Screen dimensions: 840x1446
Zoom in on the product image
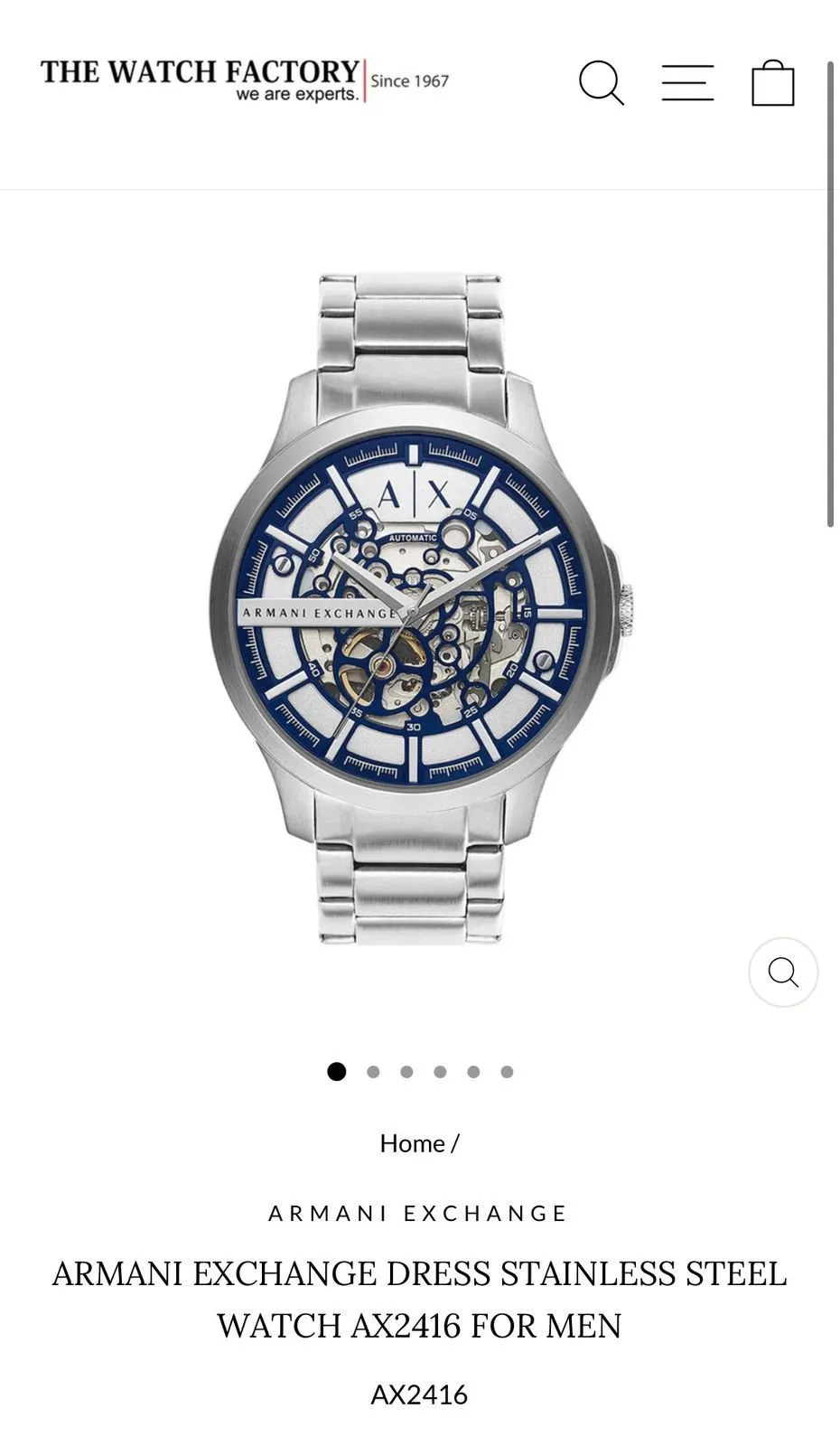(x=783, y=972)
